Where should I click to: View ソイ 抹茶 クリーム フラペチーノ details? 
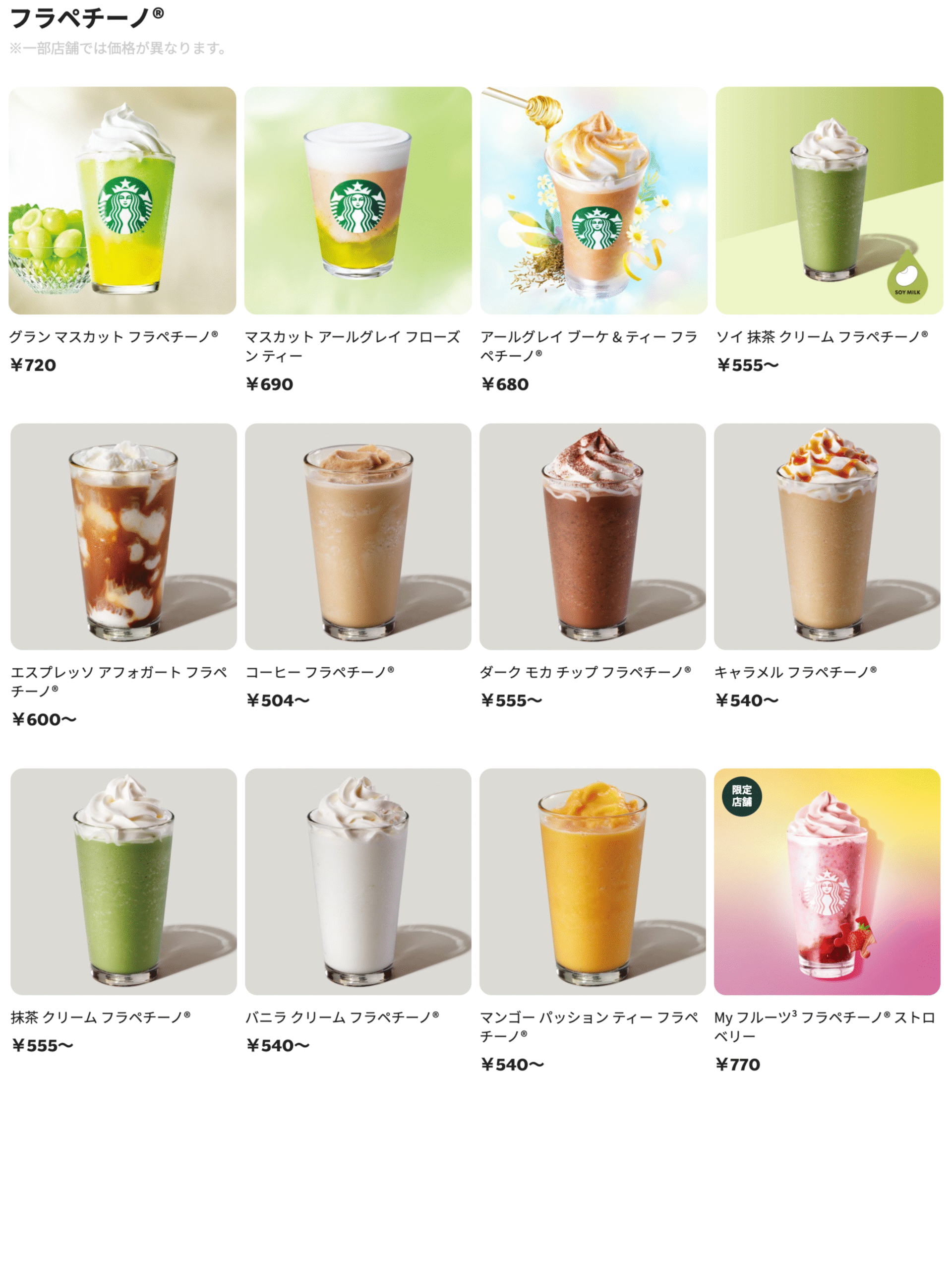(x=829, y=200)
